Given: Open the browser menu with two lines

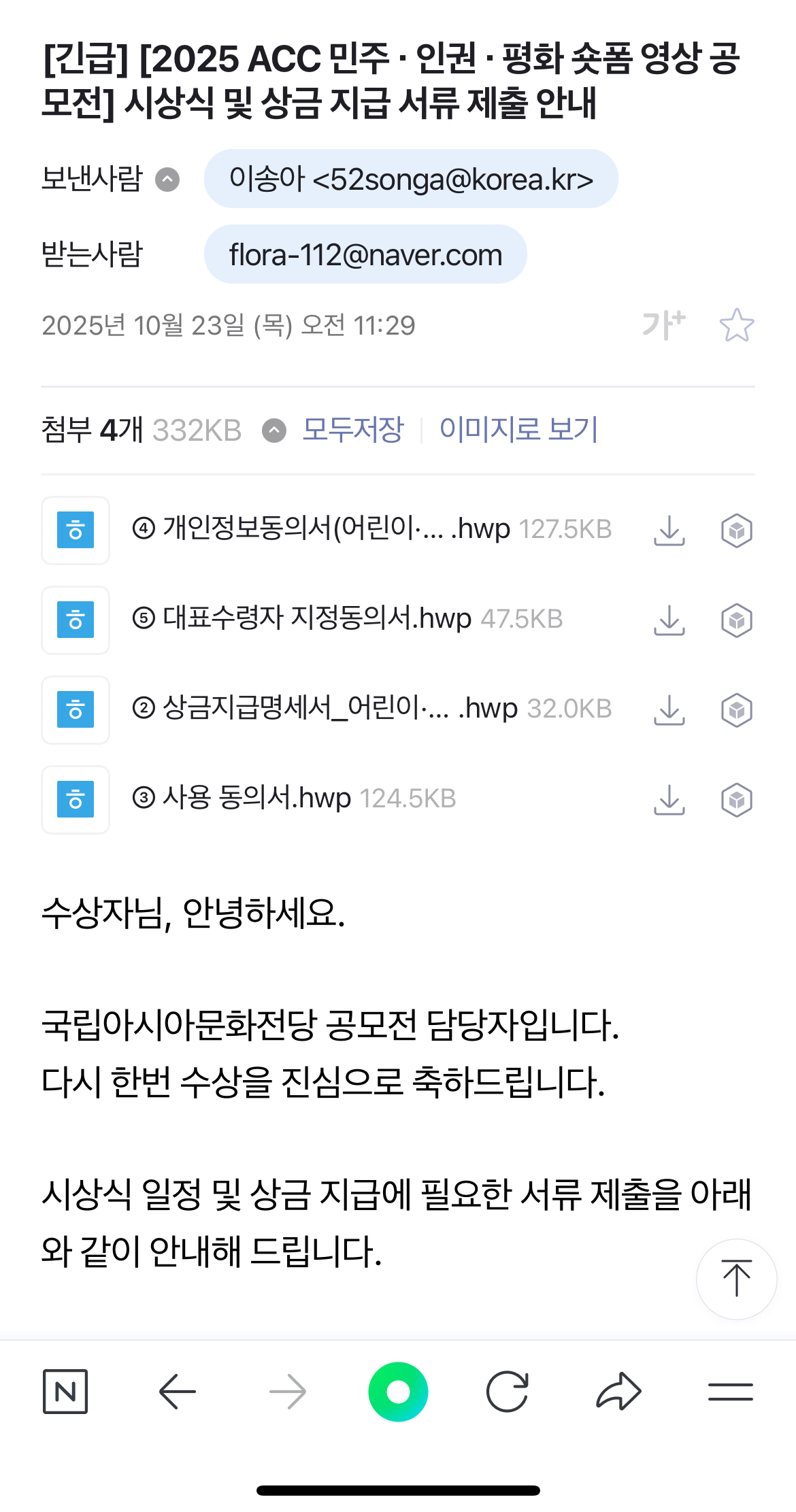Looking at the screenshot, I should pos(730,1392).
